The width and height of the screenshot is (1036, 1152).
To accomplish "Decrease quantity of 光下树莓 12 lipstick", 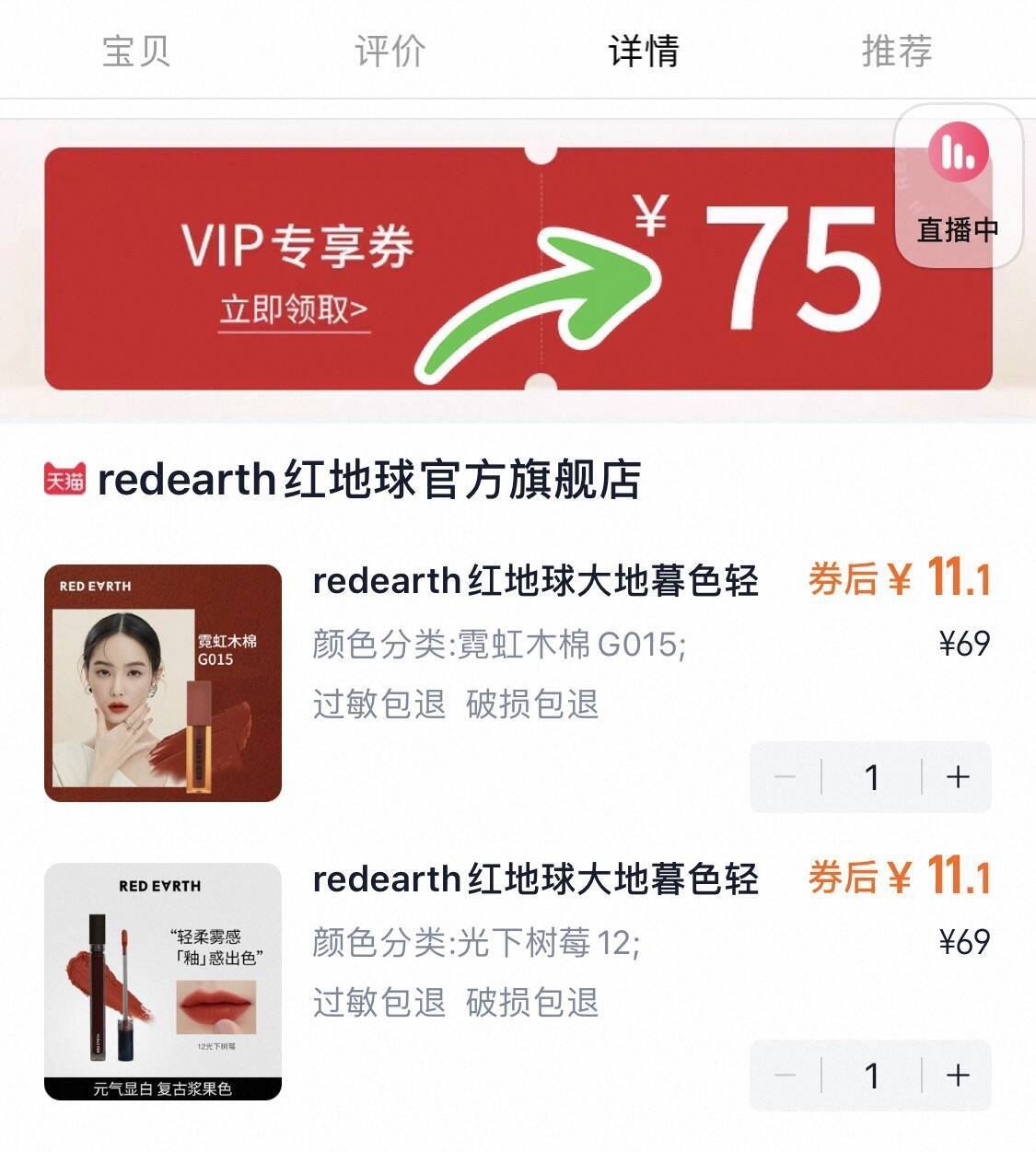I will tap(784, 1075).
